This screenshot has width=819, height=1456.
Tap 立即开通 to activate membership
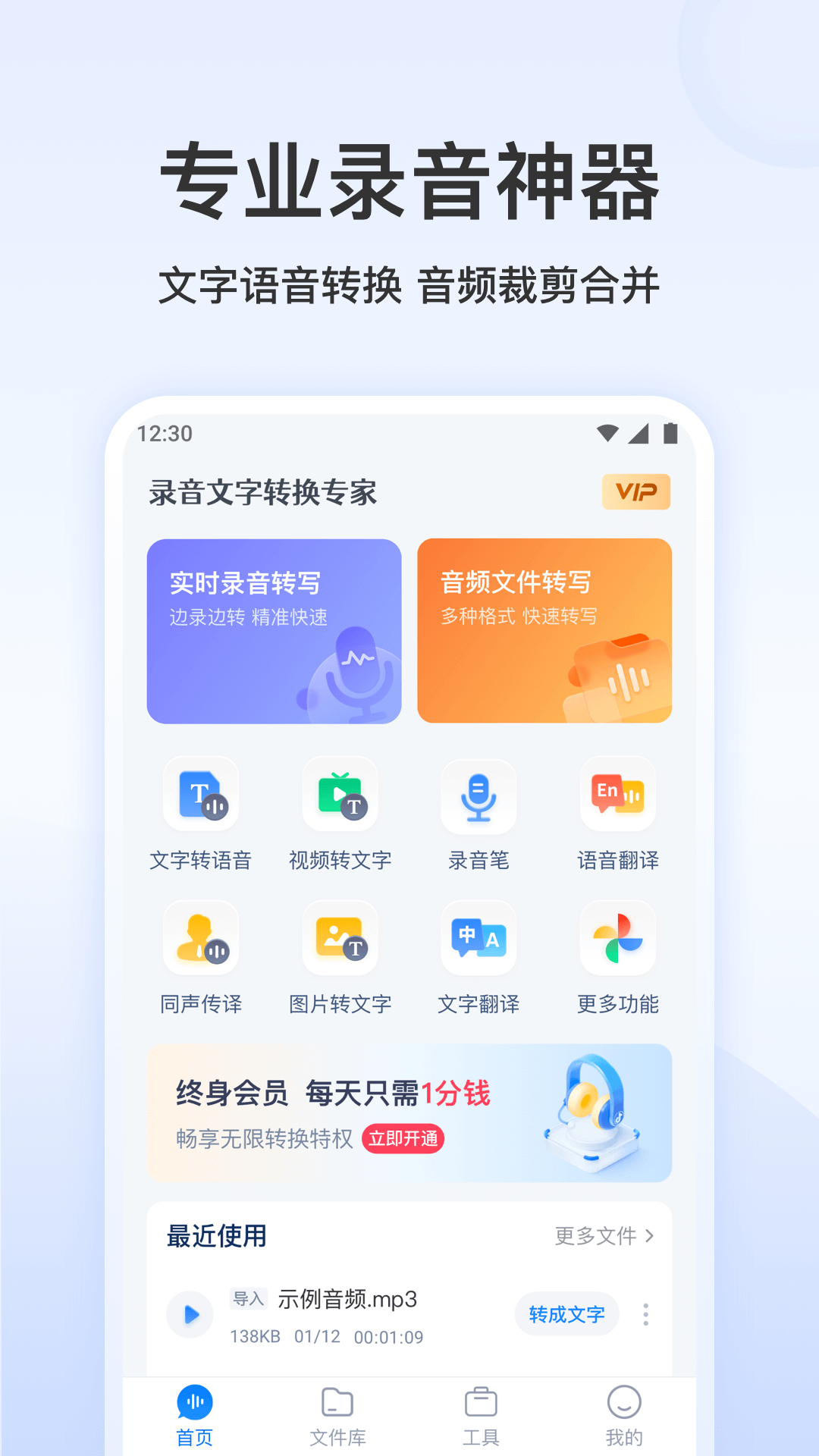coord(403,1139)
